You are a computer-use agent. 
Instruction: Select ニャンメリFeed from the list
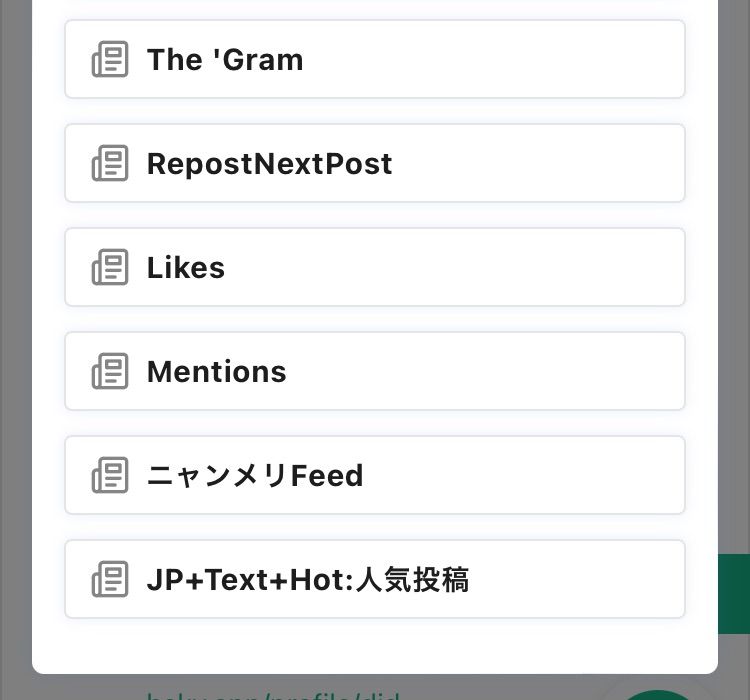tap(374, 476)
